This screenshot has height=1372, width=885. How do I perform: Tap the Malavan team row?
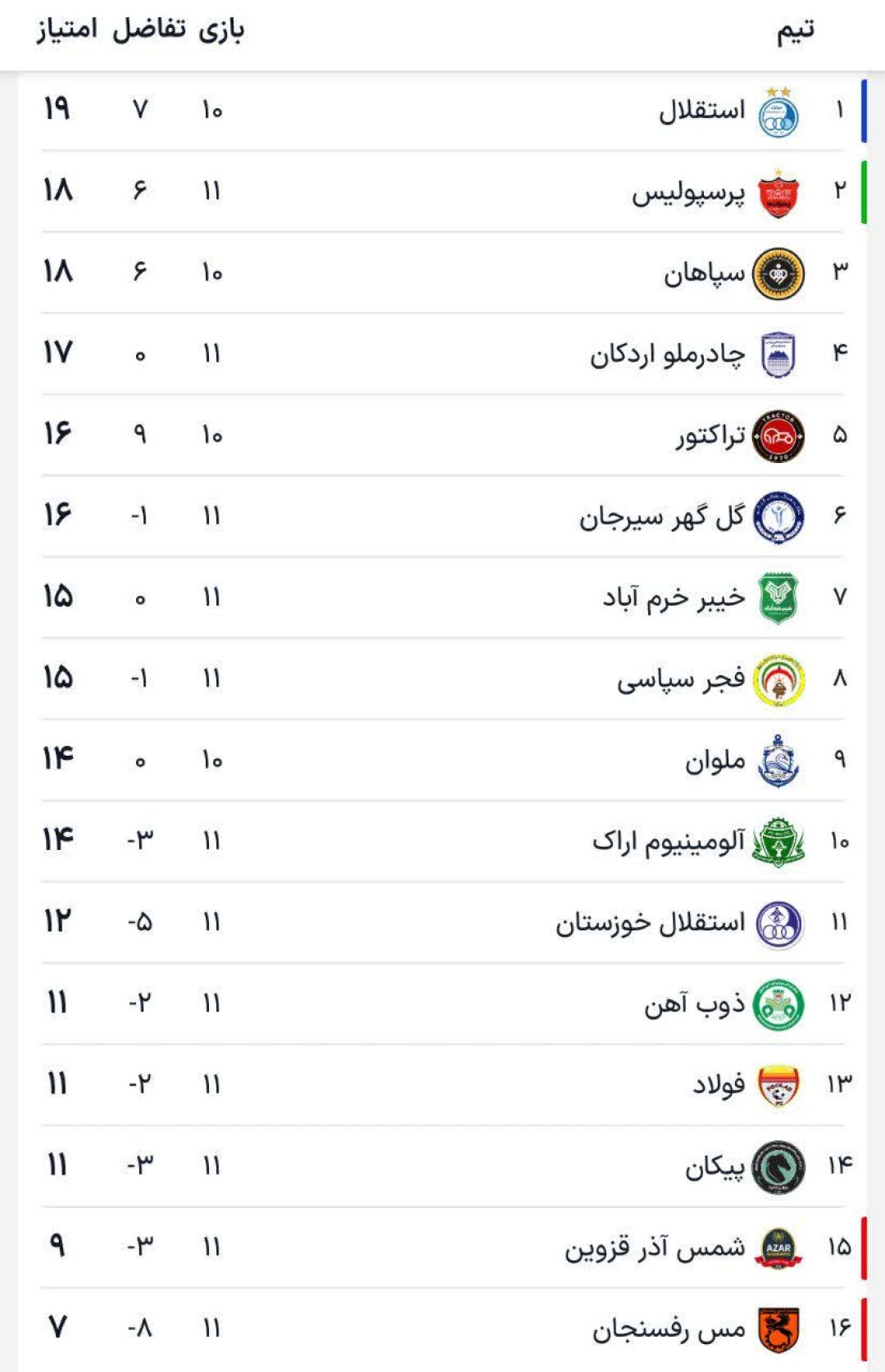[715, 761]
